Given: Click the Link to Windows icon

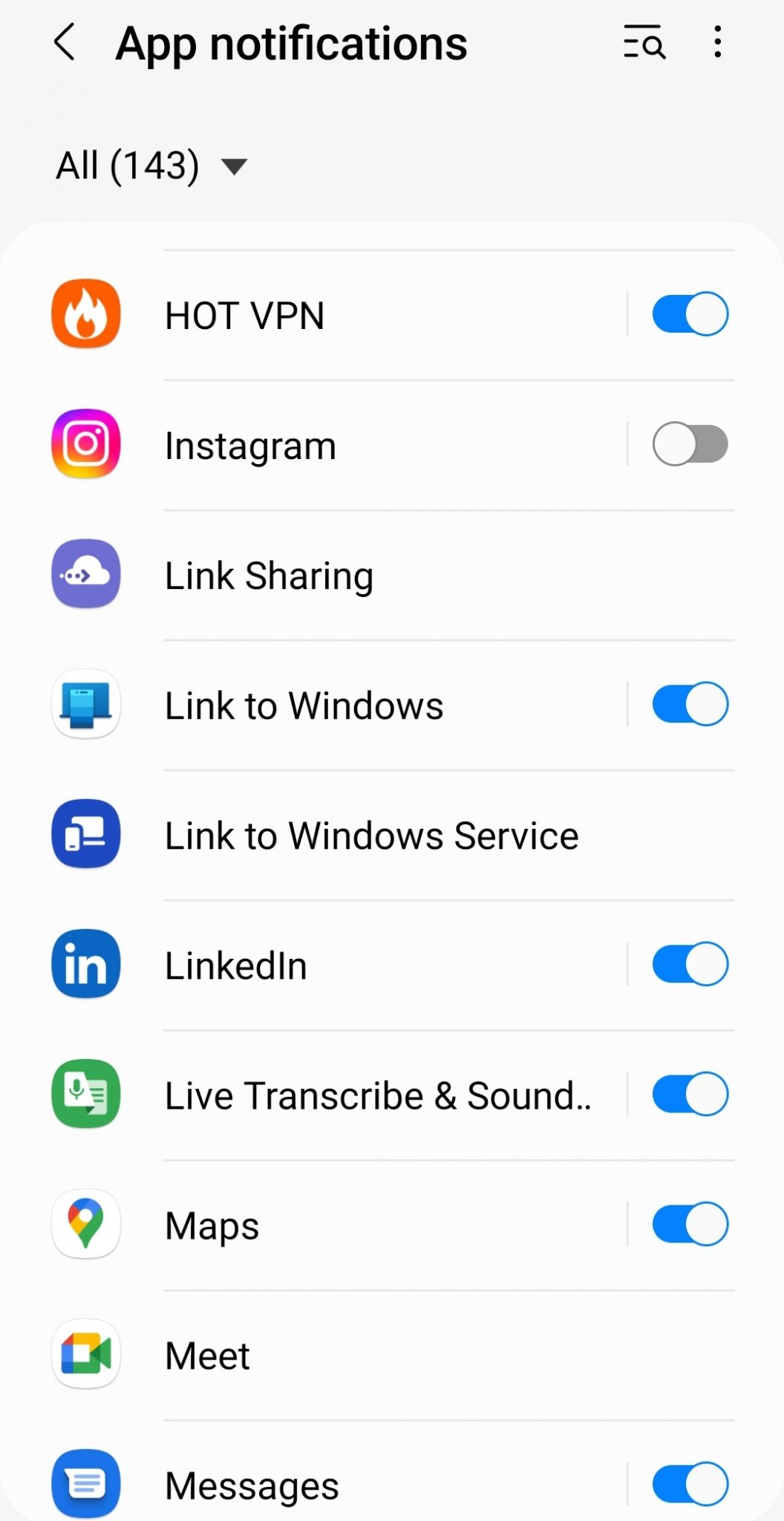Looking at the screenshot, I should coord(85,704).
